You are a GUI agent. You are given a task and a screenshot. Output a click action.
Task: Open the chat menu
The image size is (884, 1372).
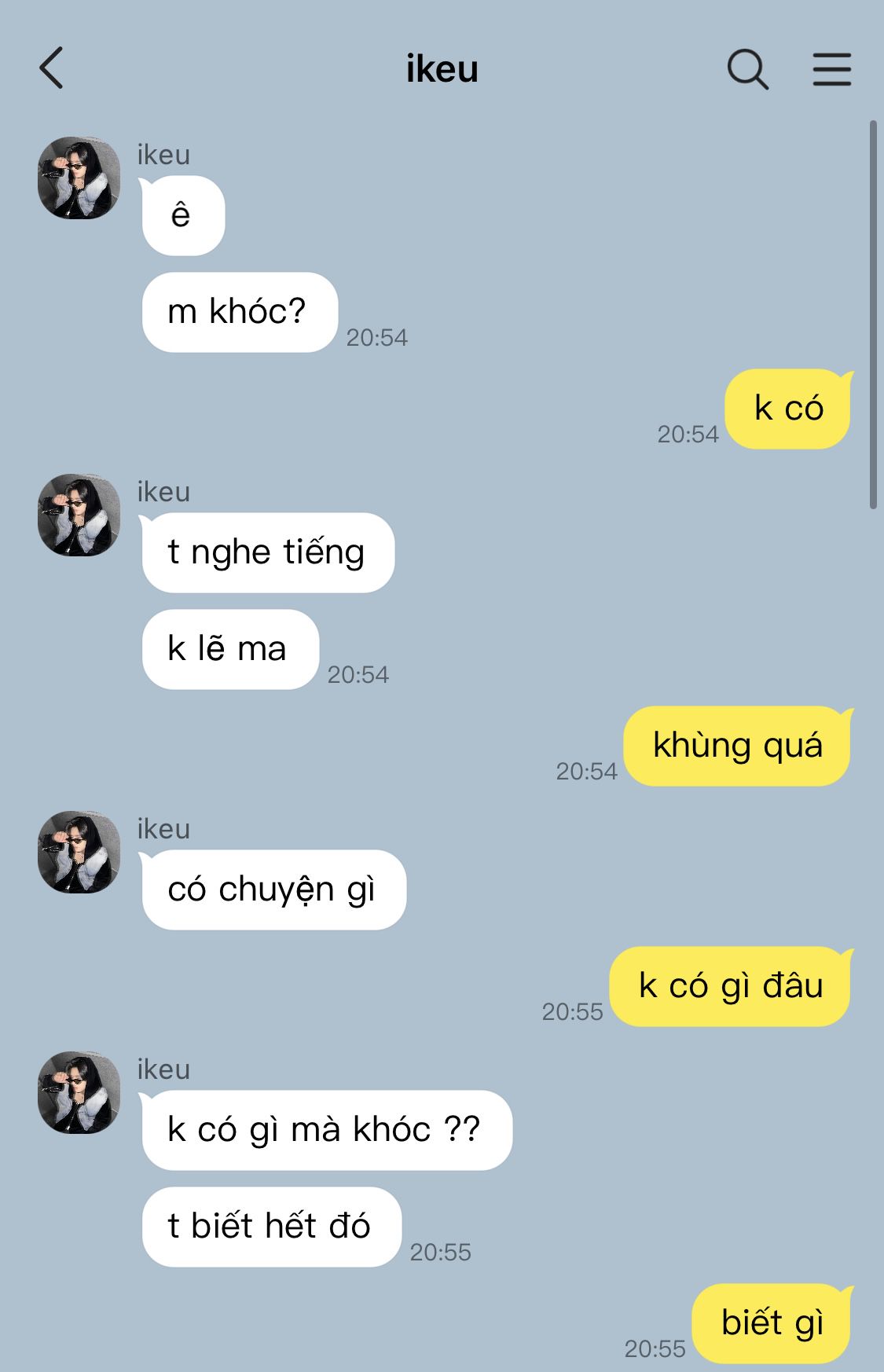(x=831, y=69)
